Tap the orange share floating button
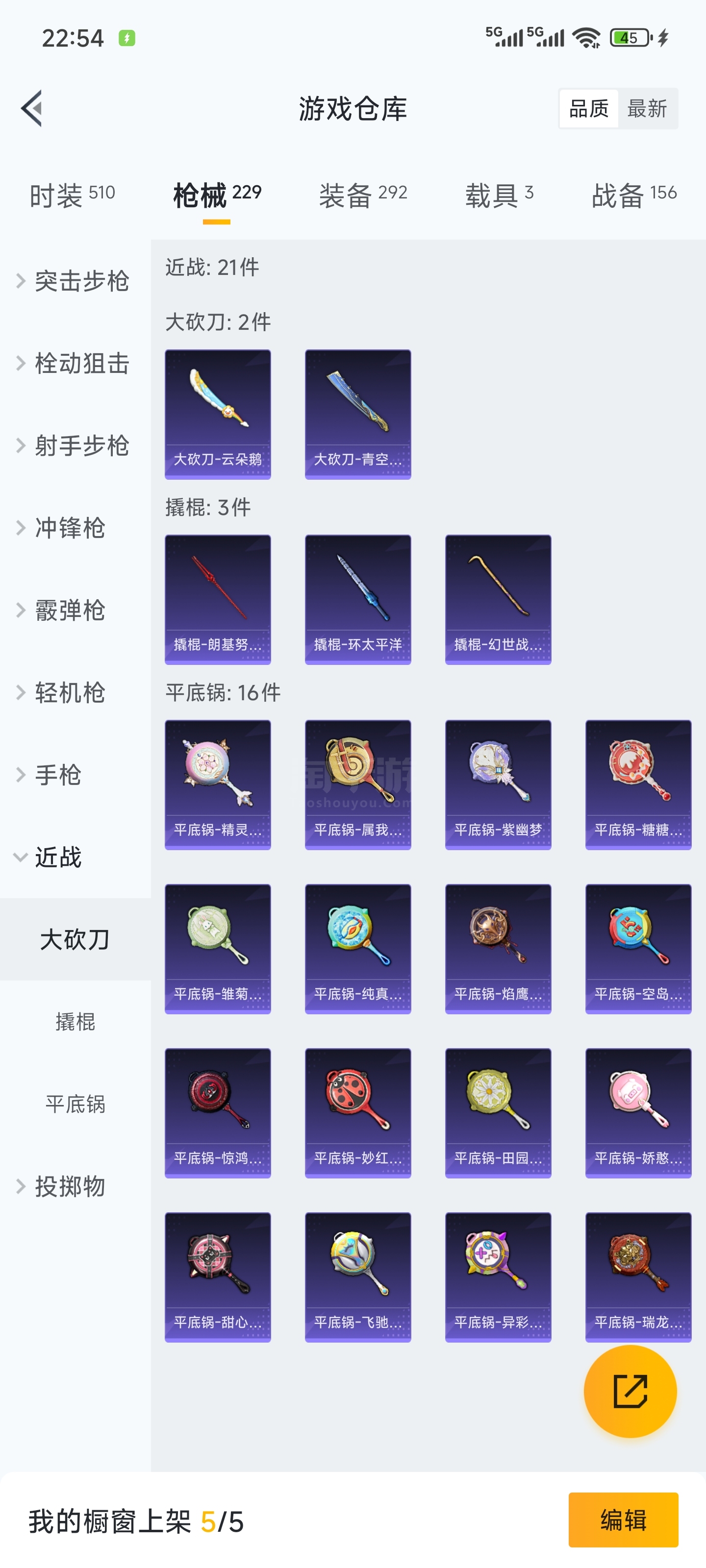This screenshot has height=1568, width=706. pyautogui.click(x=630, y=1391)
